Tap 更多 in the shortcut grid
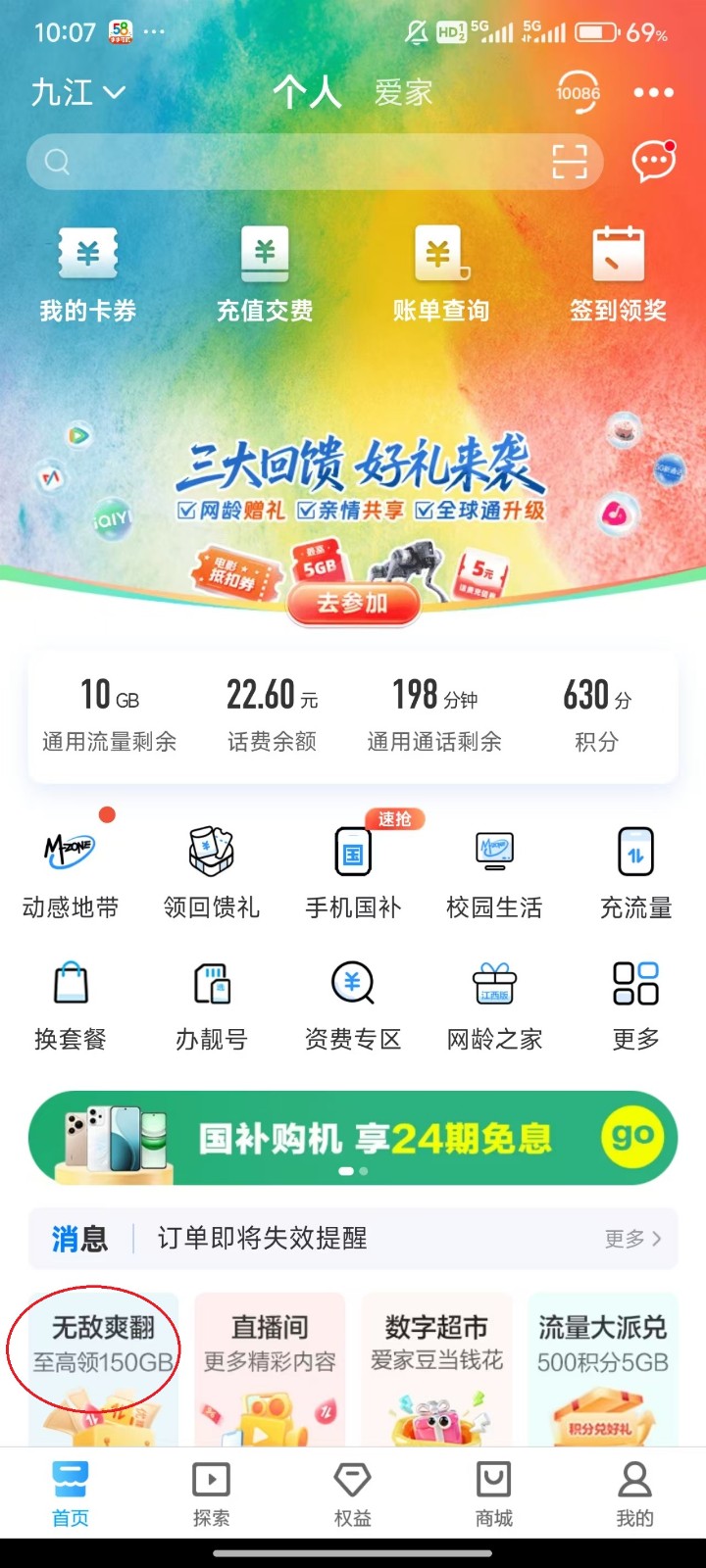 click(635, 1004)
